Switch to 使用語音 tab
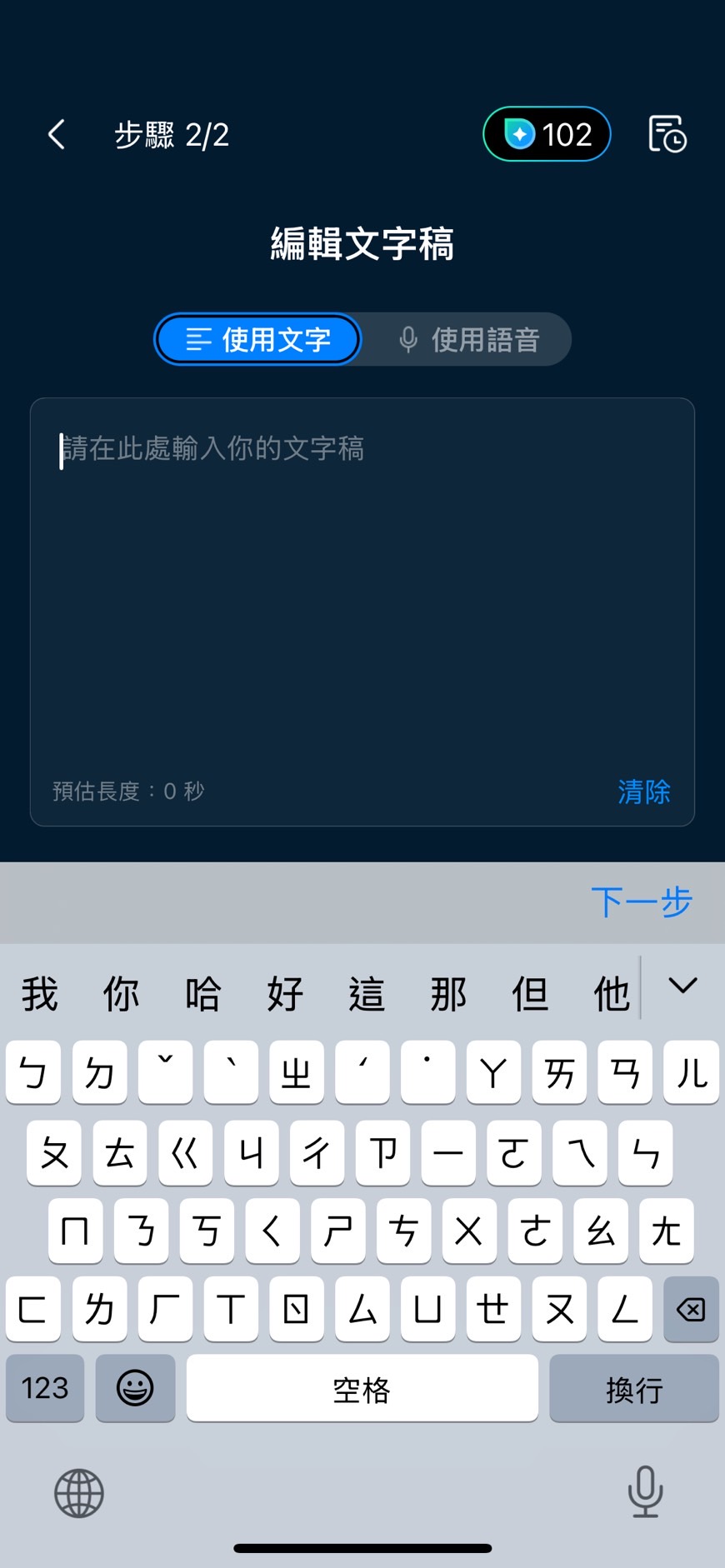The height and width of the screenshot is (1568, 725). coord(468,340)
